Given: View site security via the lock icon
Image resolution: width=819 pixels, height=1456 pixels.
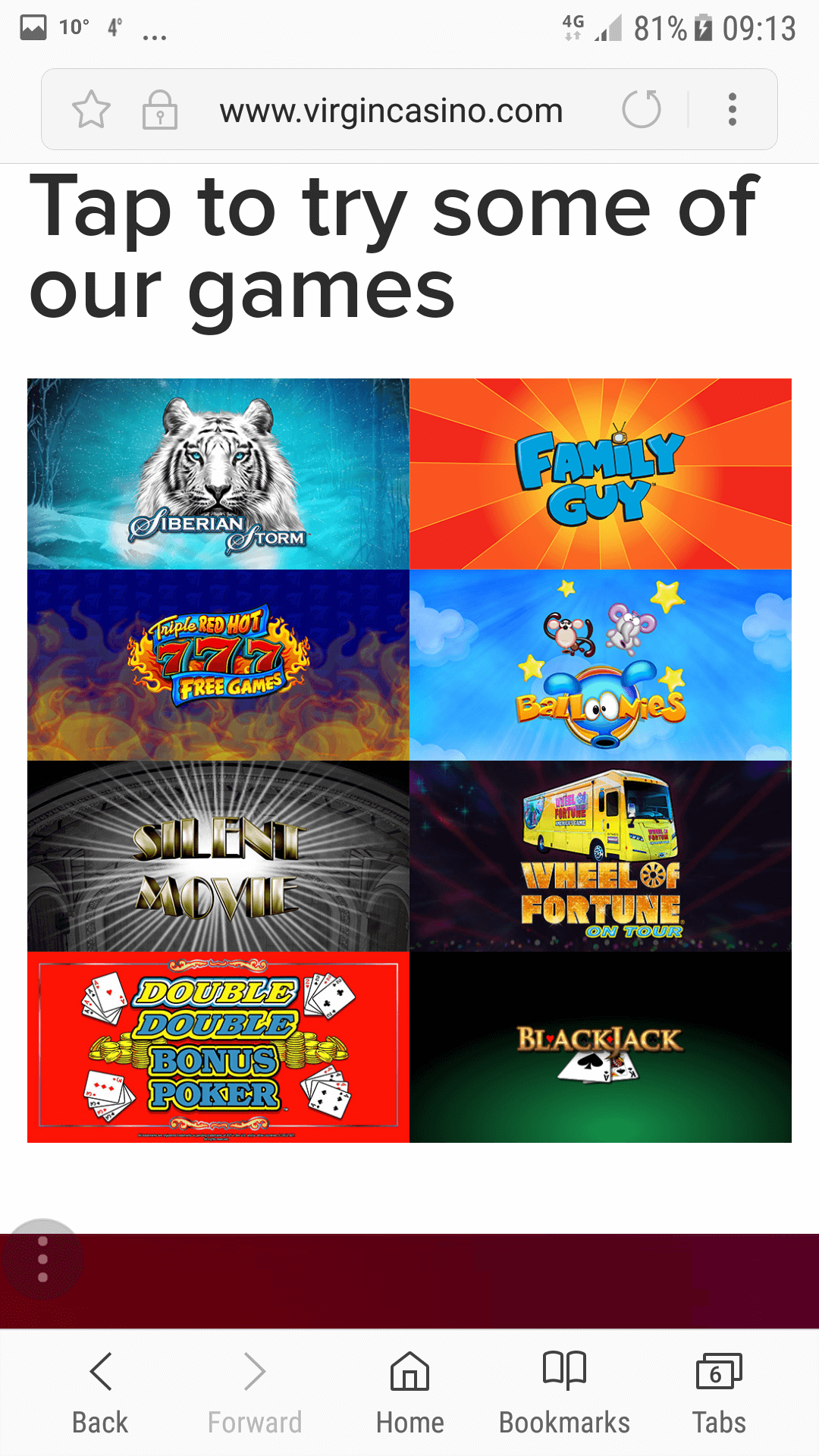Looking at the screenshot, I should 159,111.
